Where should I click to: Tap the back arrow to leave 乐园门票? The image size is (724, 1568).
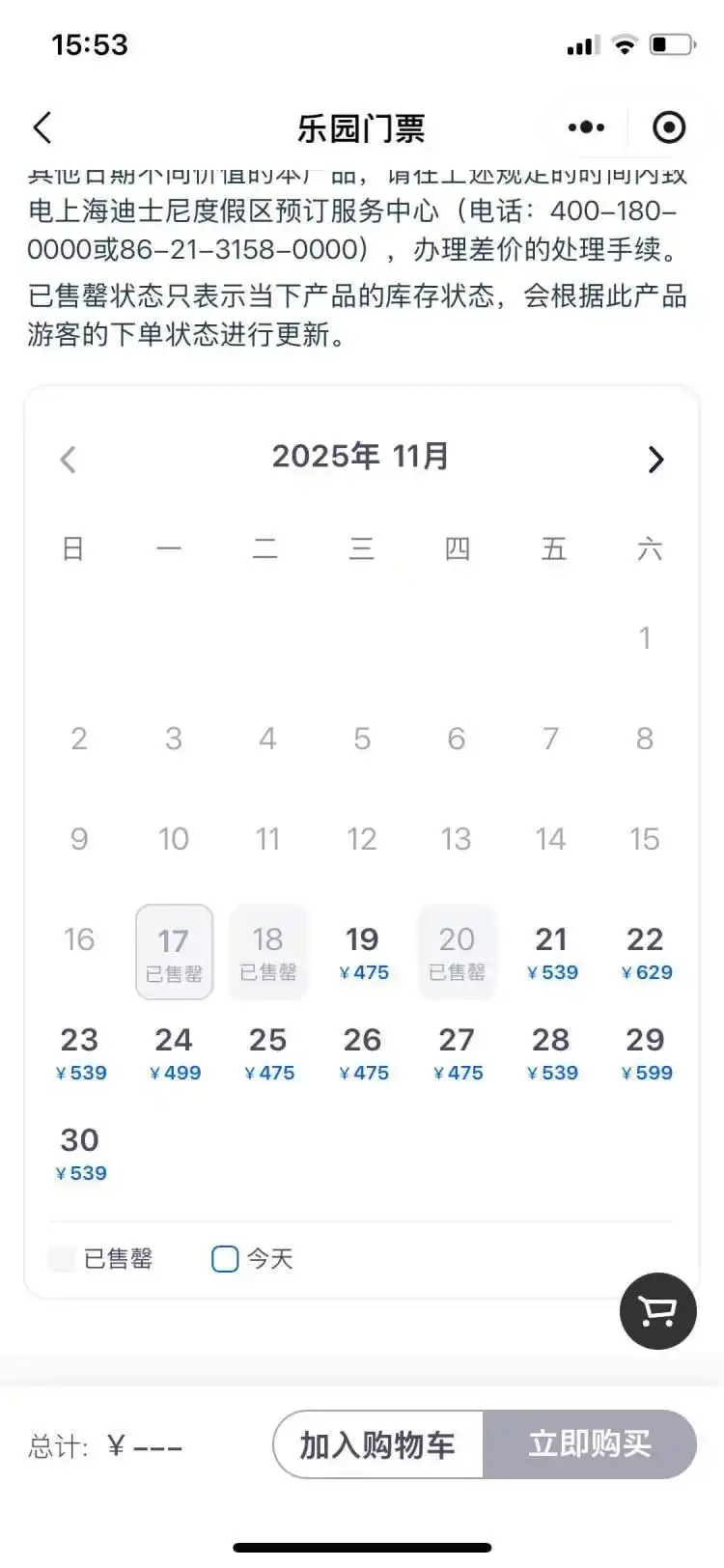41,126
